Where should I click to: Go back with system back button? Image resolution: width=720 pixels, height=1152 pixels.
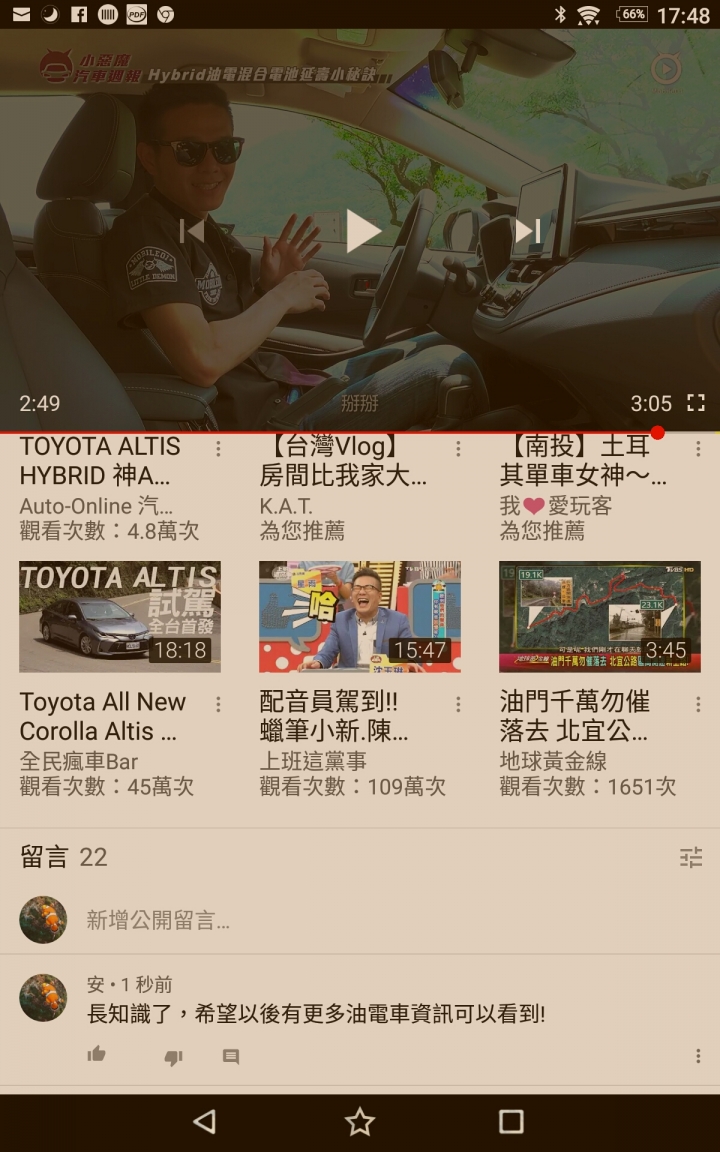pos(205,1122)
